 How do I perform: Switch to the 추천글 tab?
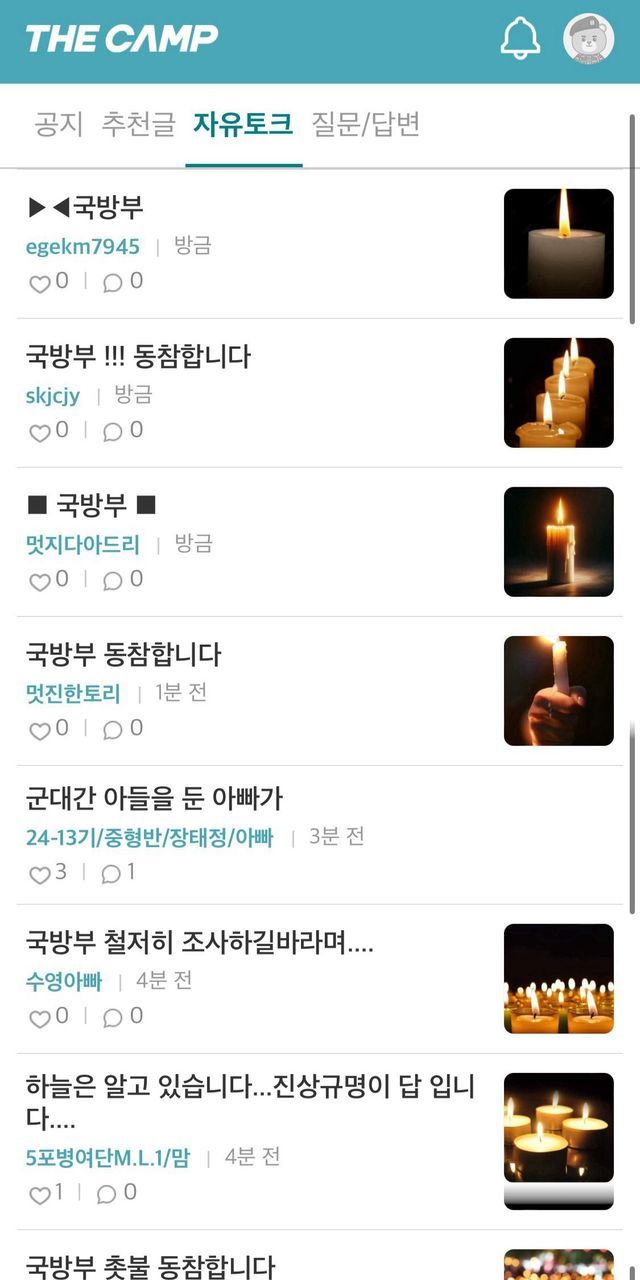(x=138, y=124)
